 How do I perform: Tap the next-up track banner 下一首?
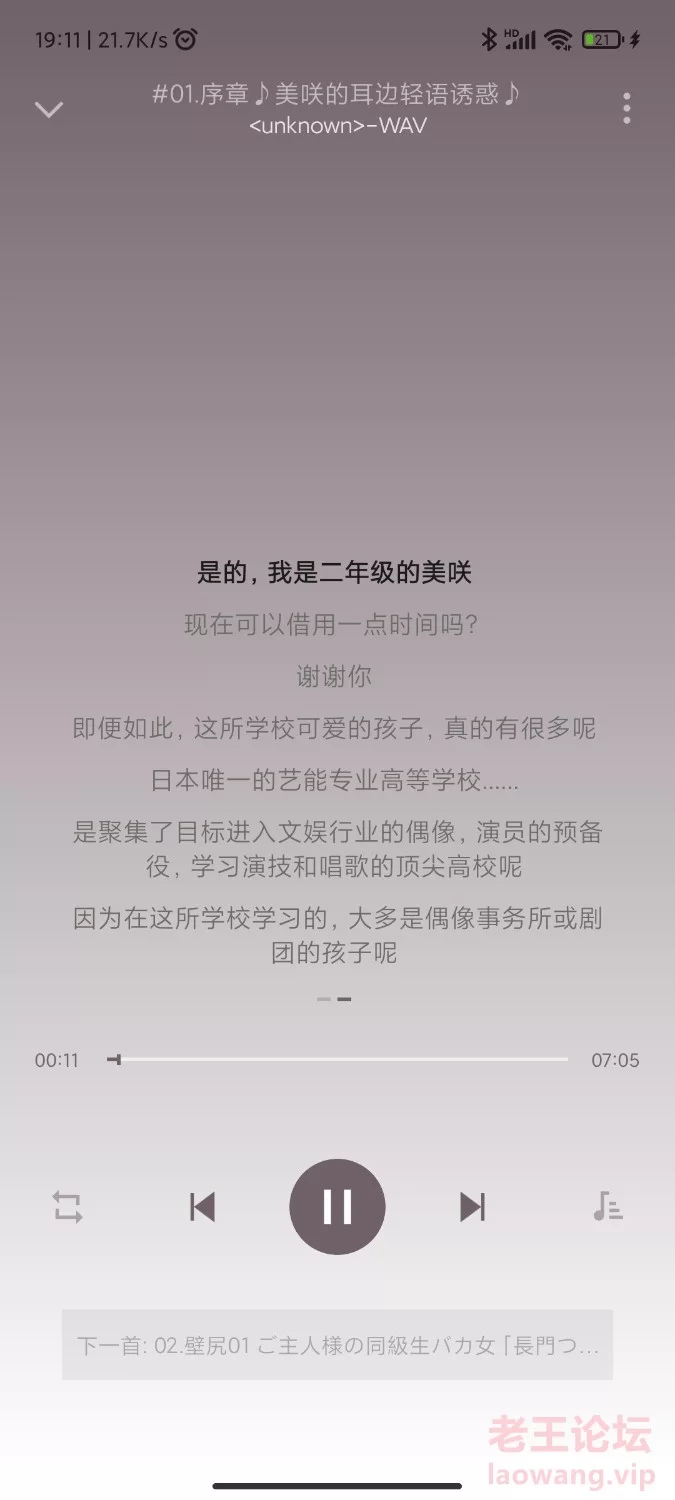pos(337,1345)
